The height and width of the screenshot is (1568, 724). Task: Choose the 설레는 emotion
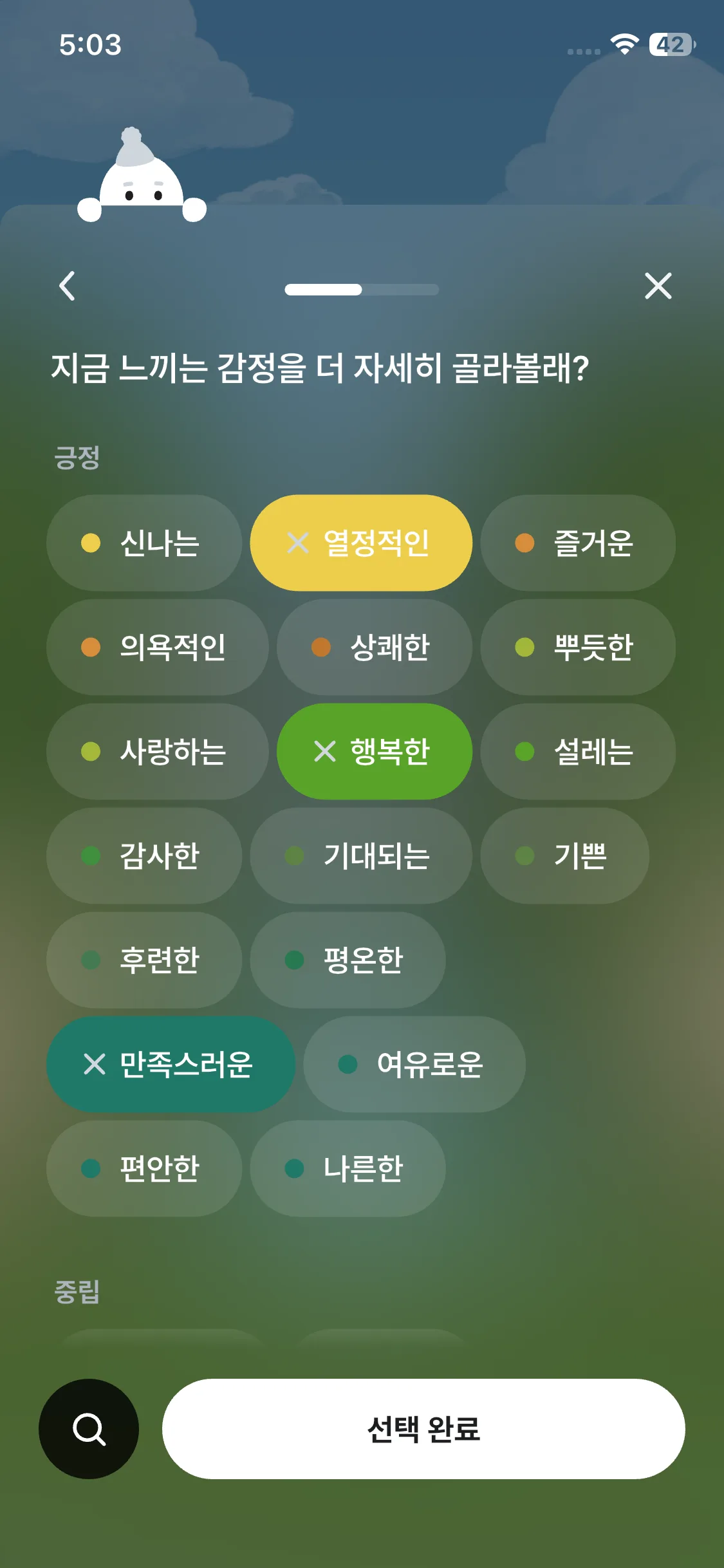coord(578,751)
